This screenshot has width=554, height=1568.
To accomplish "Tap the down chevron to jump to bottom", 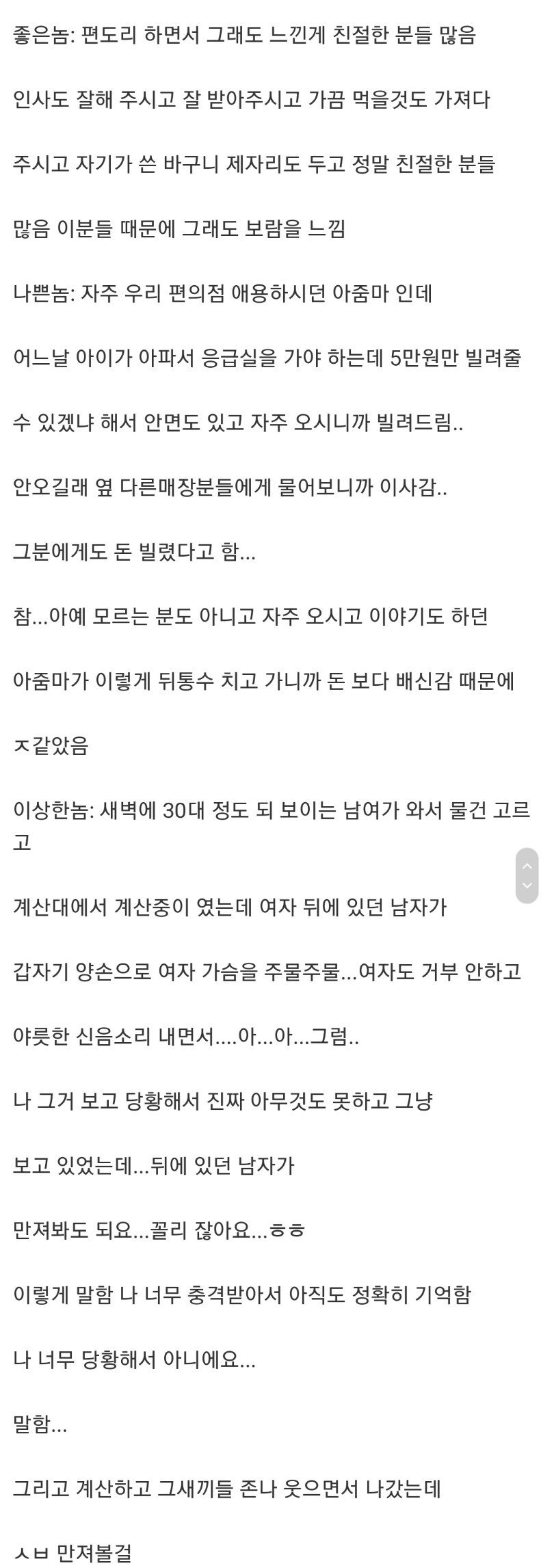I will point(527,886).
